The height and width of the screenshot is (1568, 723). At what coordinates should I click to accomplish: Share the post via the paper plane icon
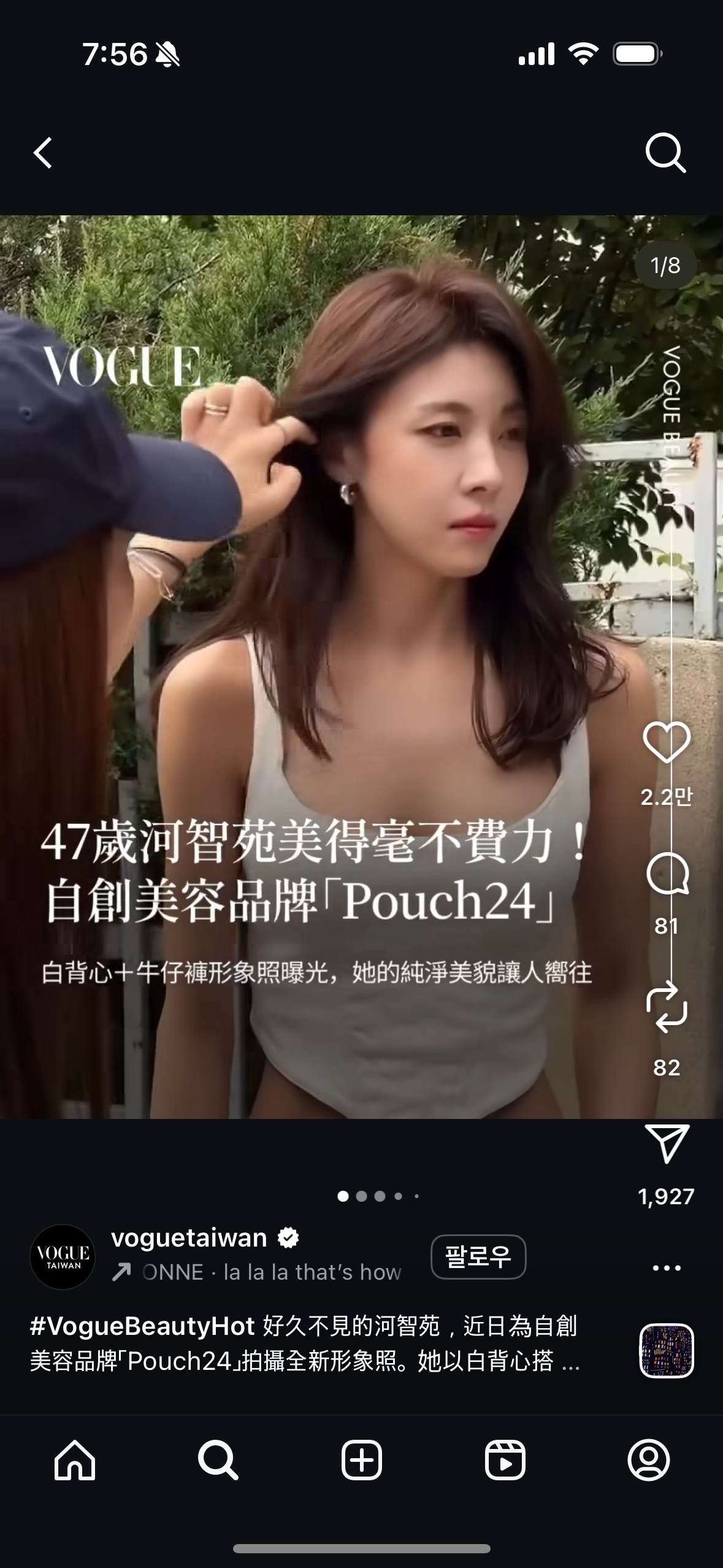pos(667,1143)
